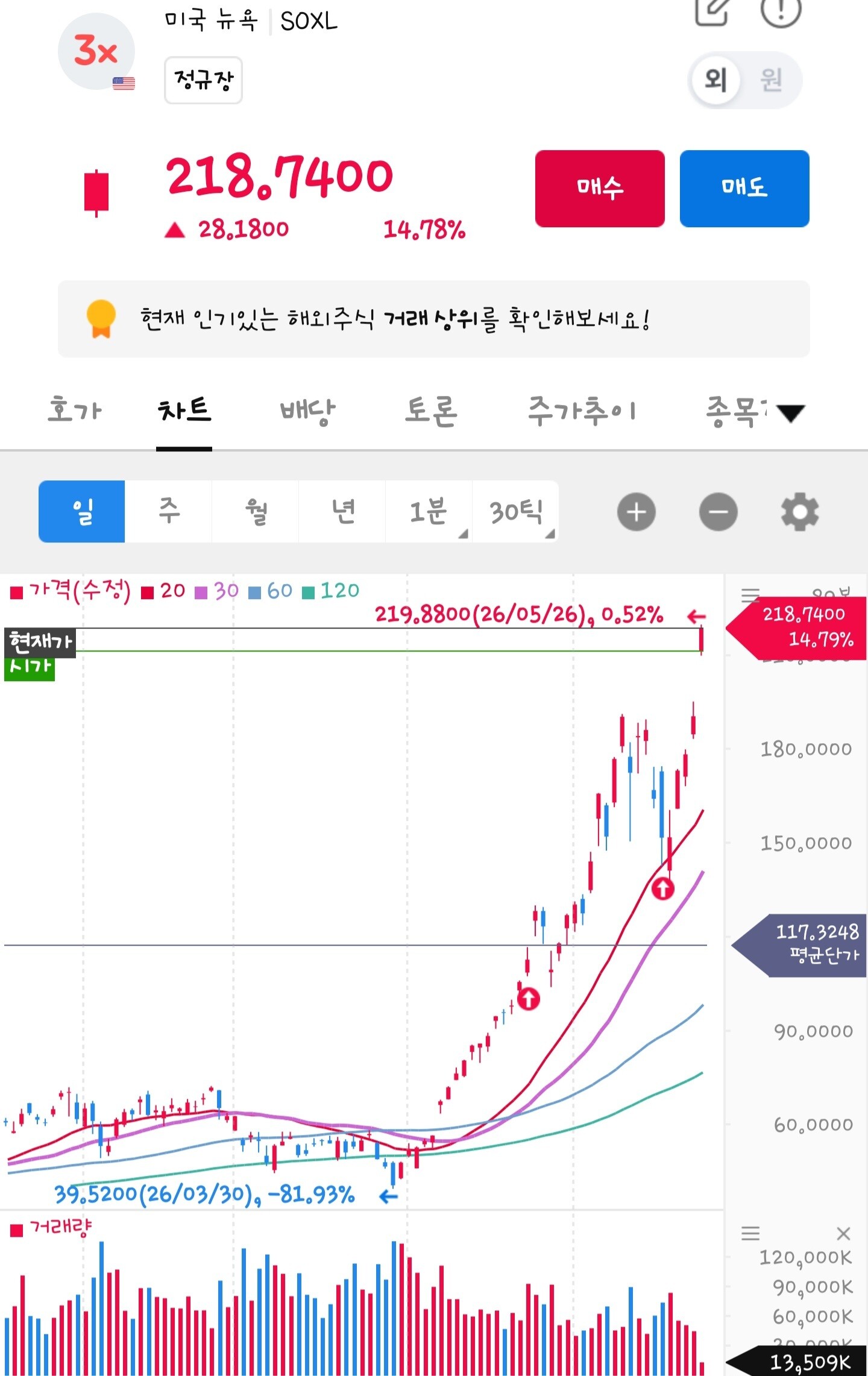Zoom out the chart with minus icon
Image resolution: width=868 pixels, height=1376 pixels.
[x=719, y=512]
